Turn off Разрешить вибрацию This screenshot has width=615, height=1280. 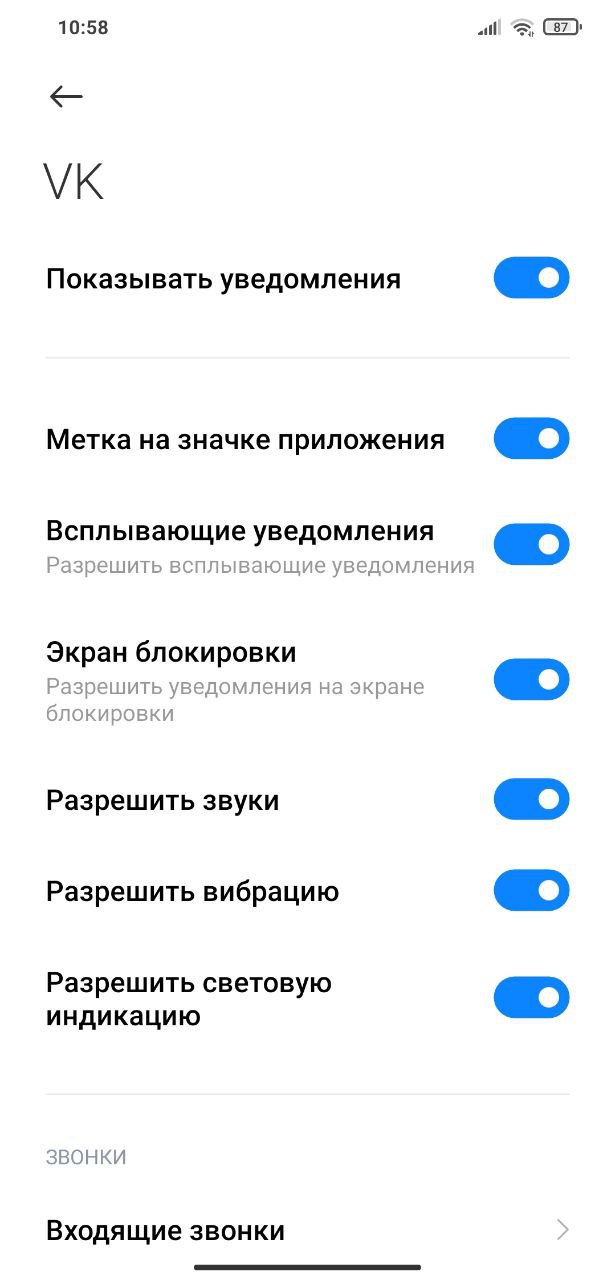(531, 891)
